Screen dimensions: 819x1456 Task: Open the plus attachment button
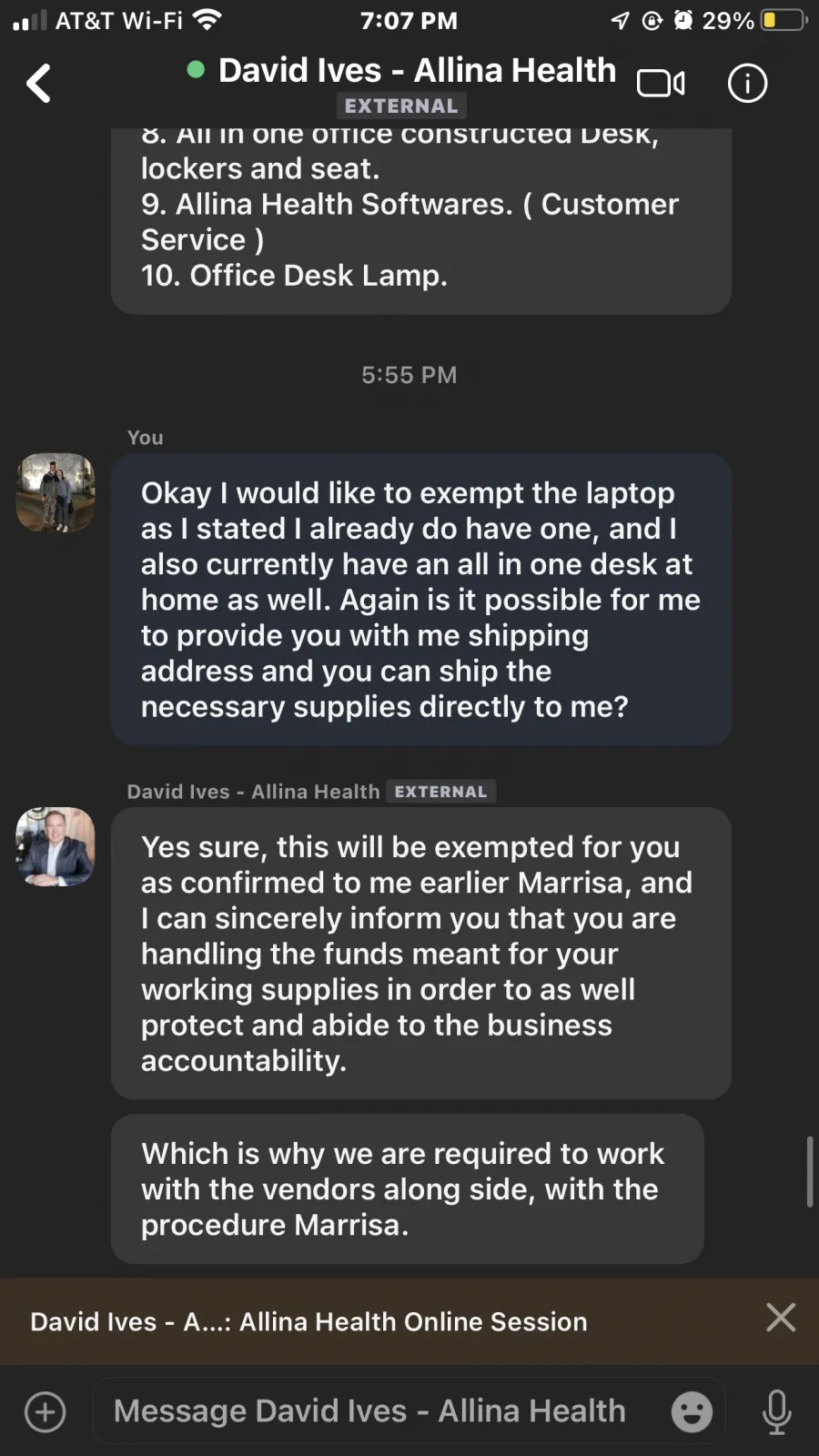(45, 1411)
